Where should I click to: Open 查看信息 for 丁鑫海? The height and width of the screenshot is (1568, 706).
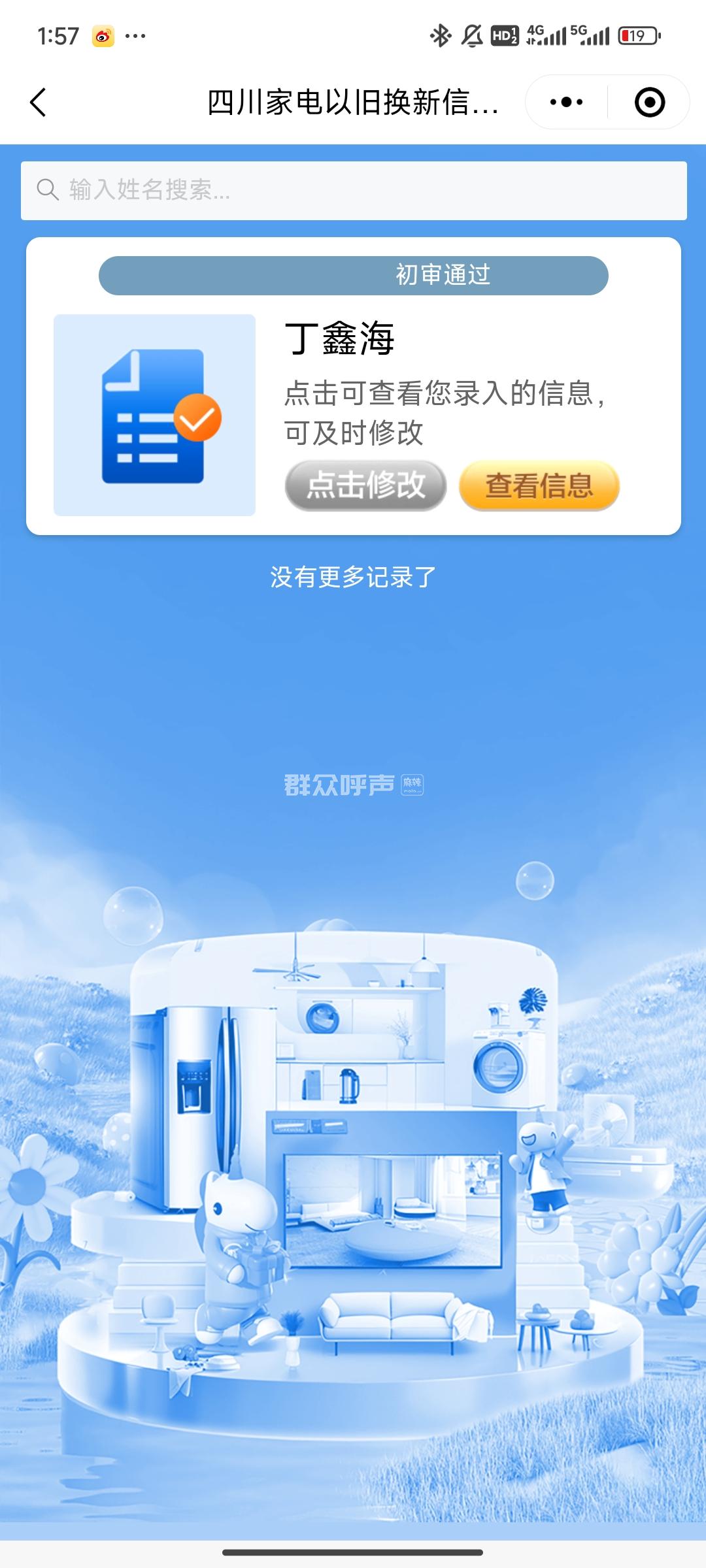coord(539,485)
